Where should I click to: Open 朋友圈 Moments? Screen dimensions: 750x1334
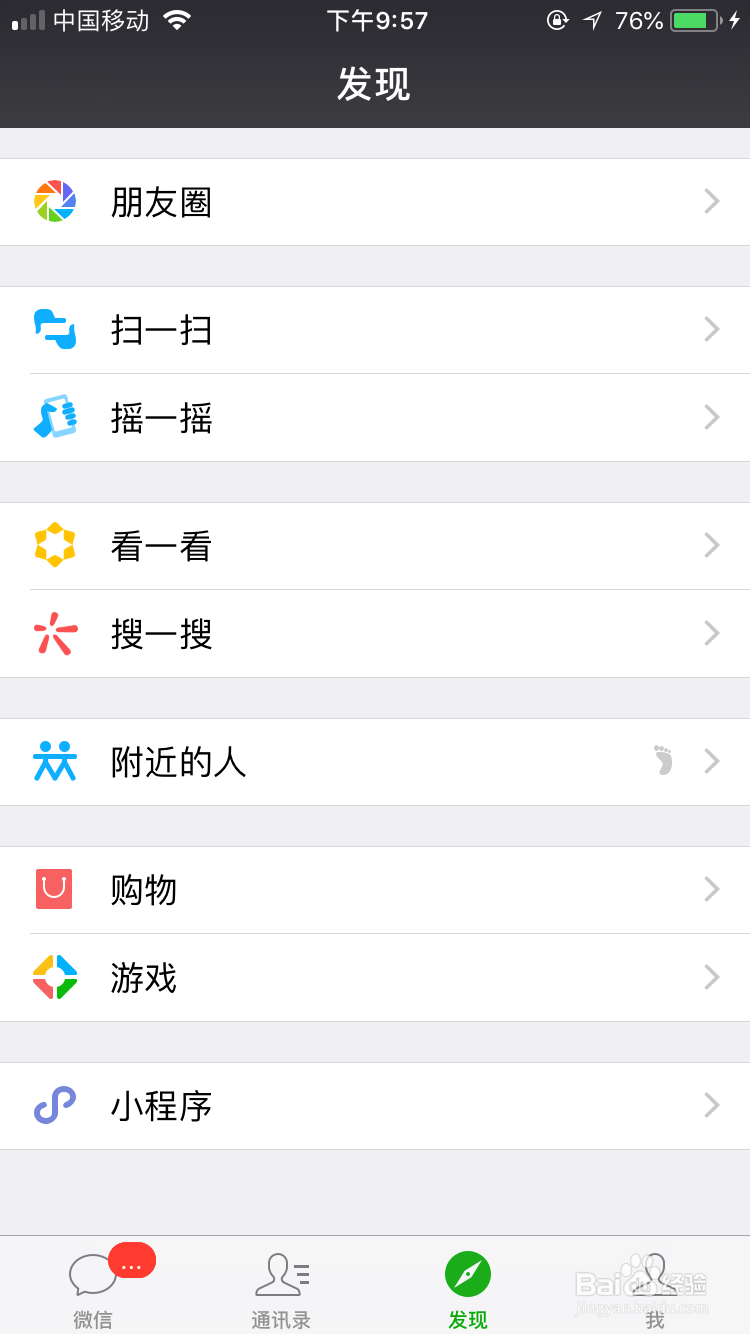(x=375, y=202)
